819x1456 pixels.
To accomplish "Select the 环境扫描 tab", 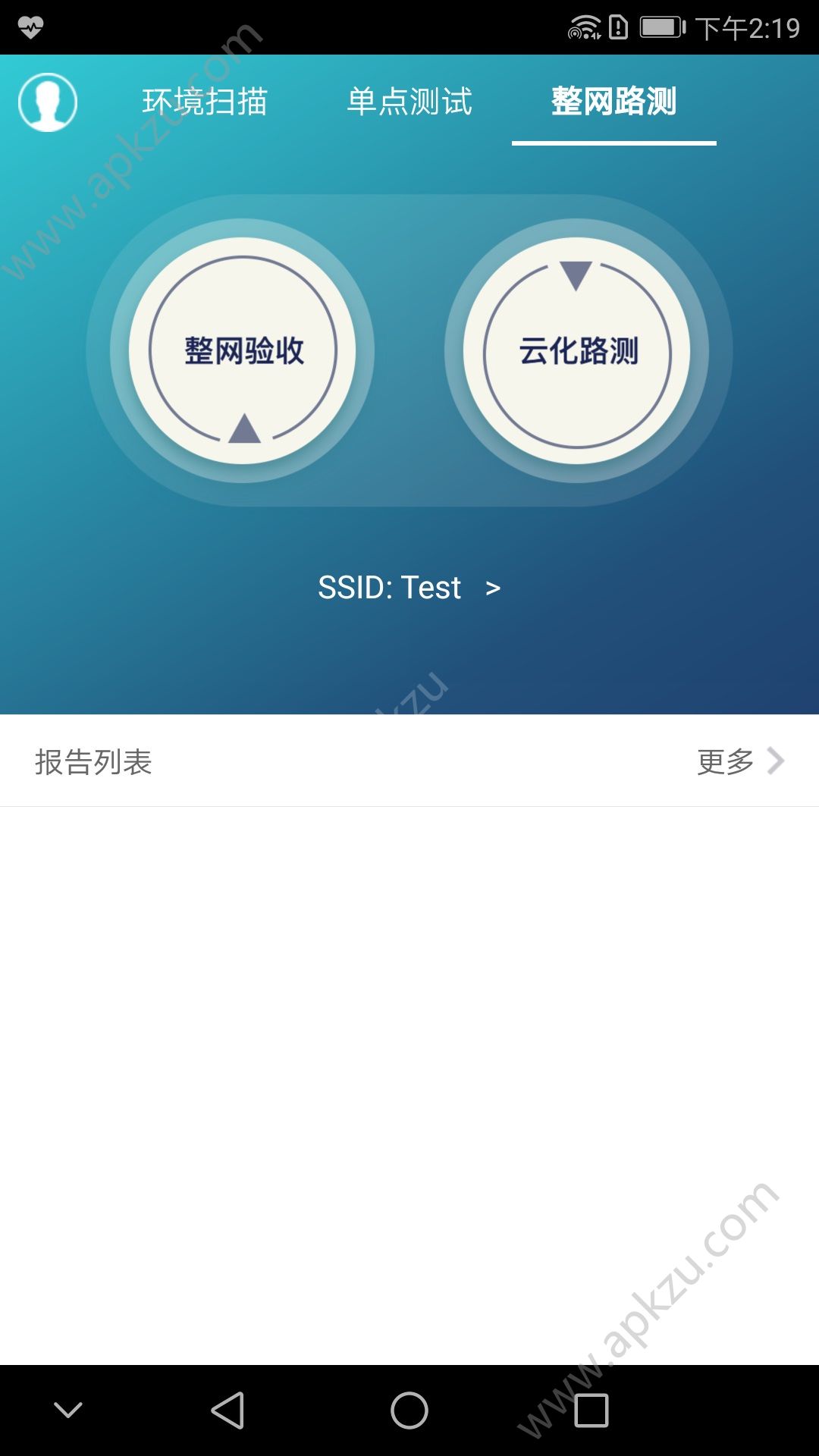I will (x=203, y=102).
